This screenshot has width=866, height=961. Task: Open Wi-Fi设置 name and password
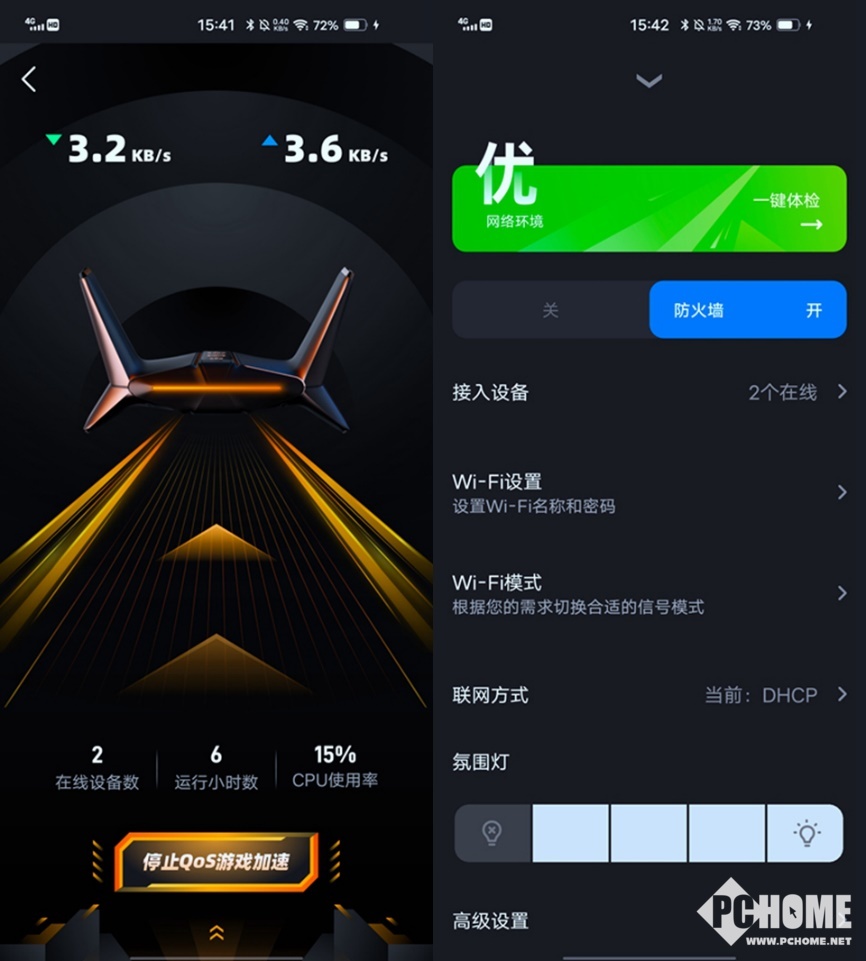tap(649, 493)
